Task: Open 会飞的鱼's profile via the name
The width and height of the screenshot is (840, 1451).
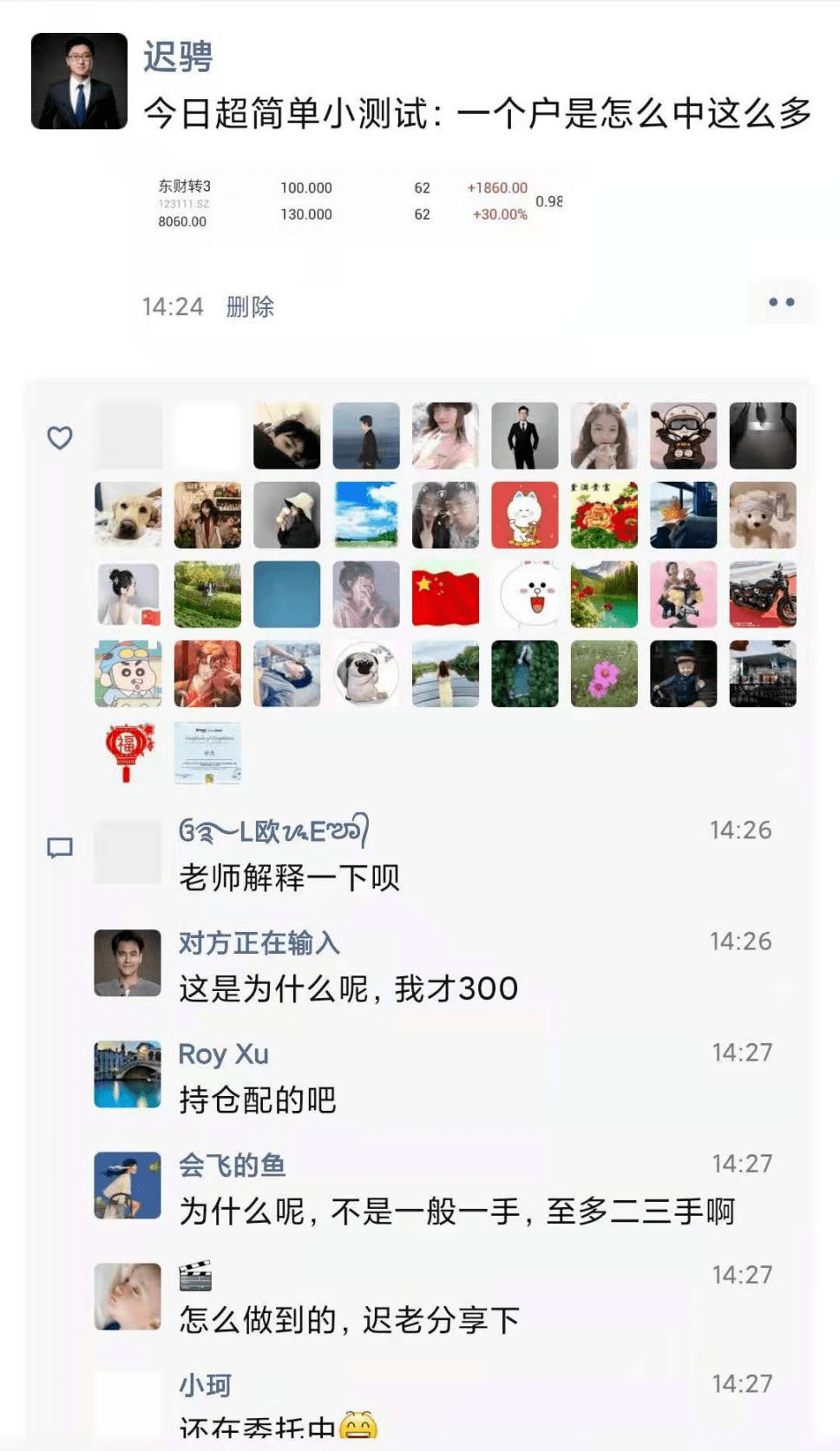Action: (232, 1165)
